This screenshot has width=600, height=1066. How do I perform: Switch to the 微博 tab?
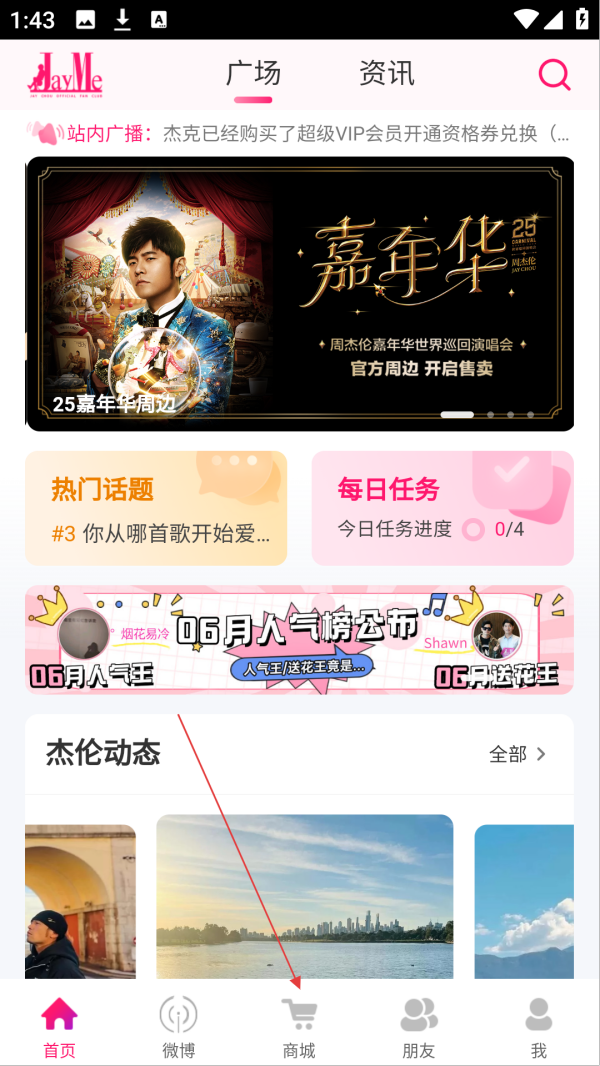pyautogui.click(x=178, y=1027)
